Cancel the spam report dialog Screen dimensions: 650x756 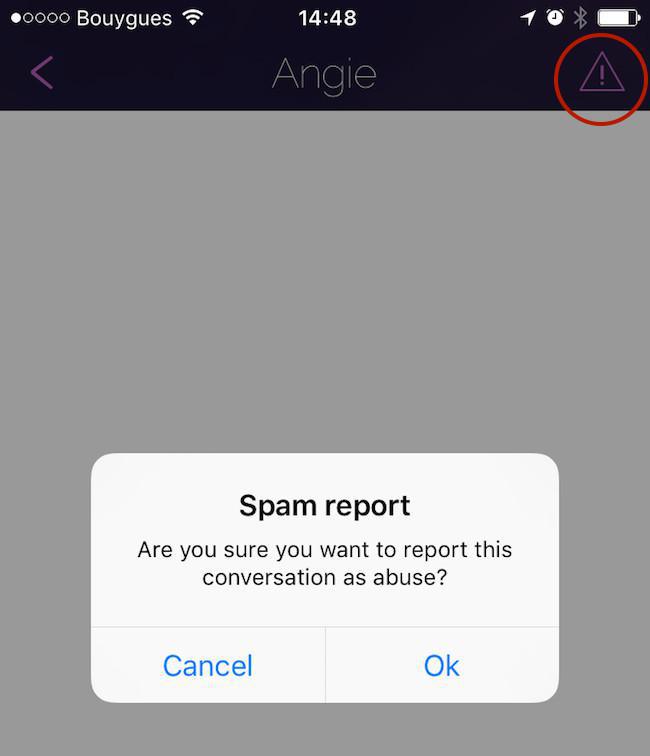pos(208,665)
